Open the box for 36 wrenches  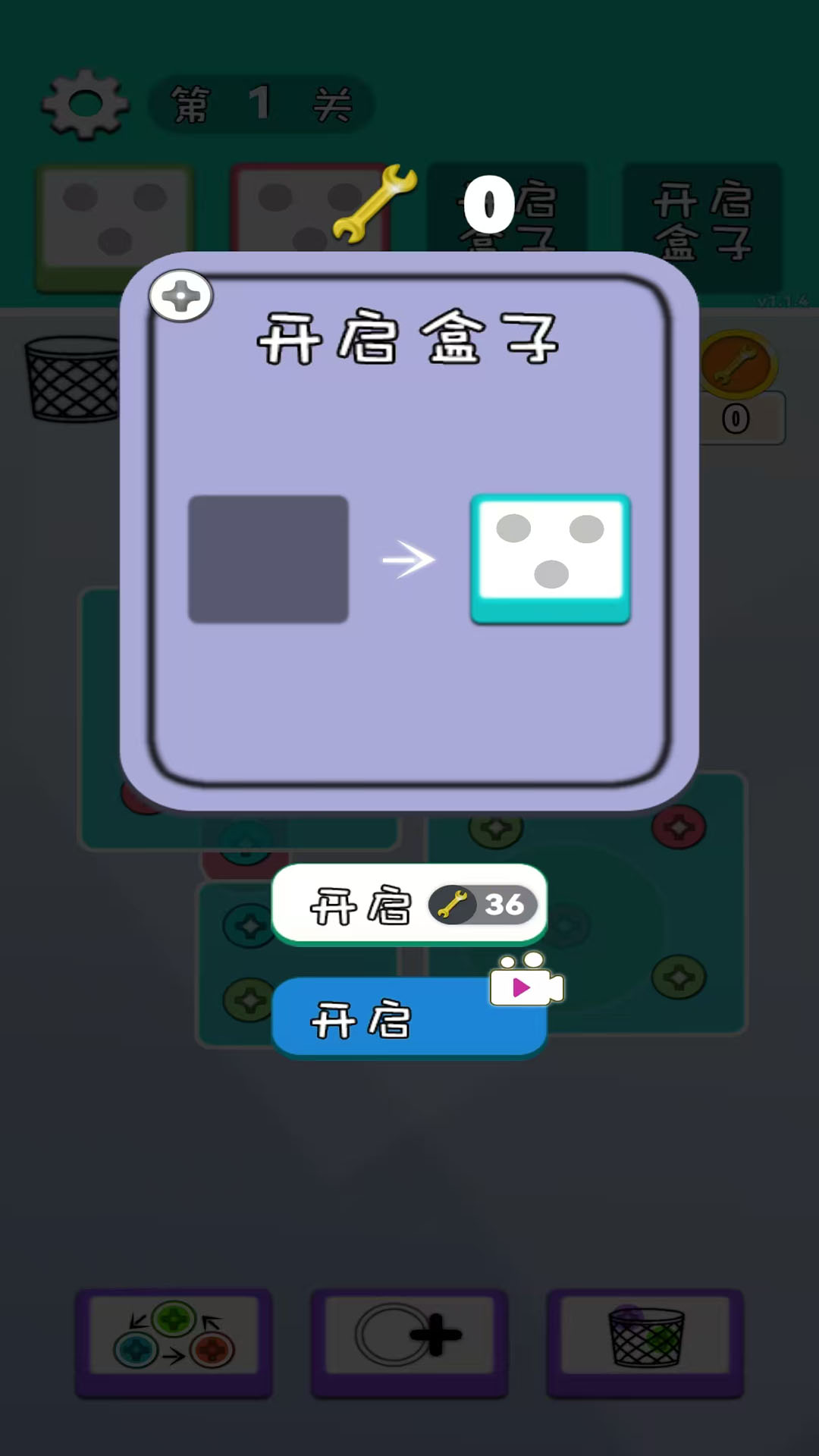[409, 905]
